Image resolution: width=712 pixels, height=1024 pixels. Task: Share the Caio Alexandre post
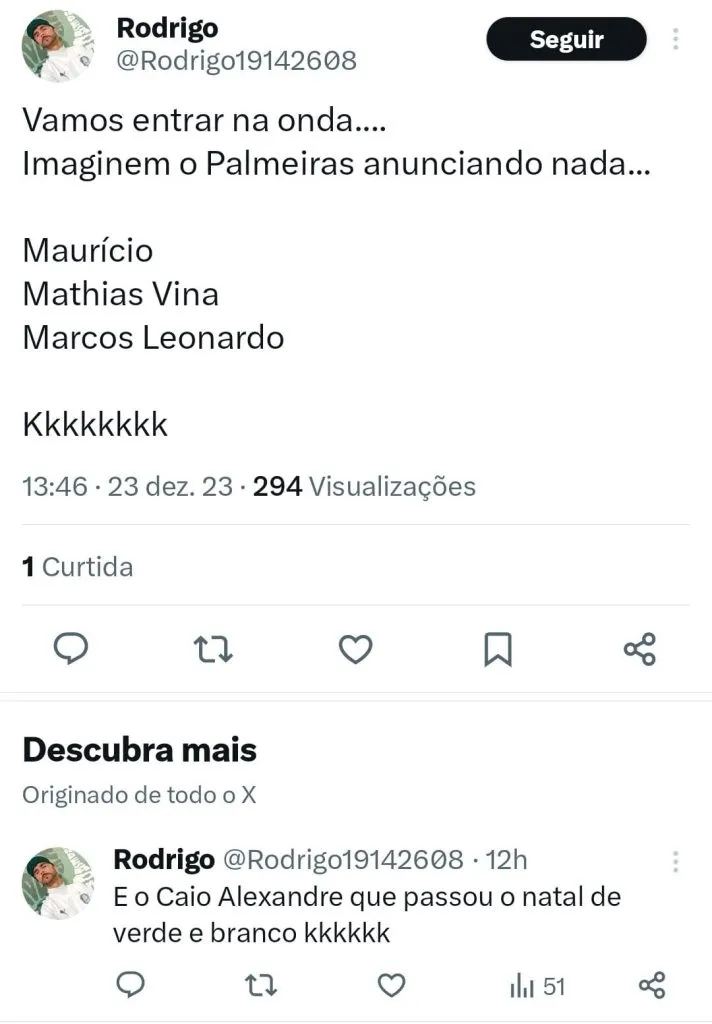[x=652, y=986]
